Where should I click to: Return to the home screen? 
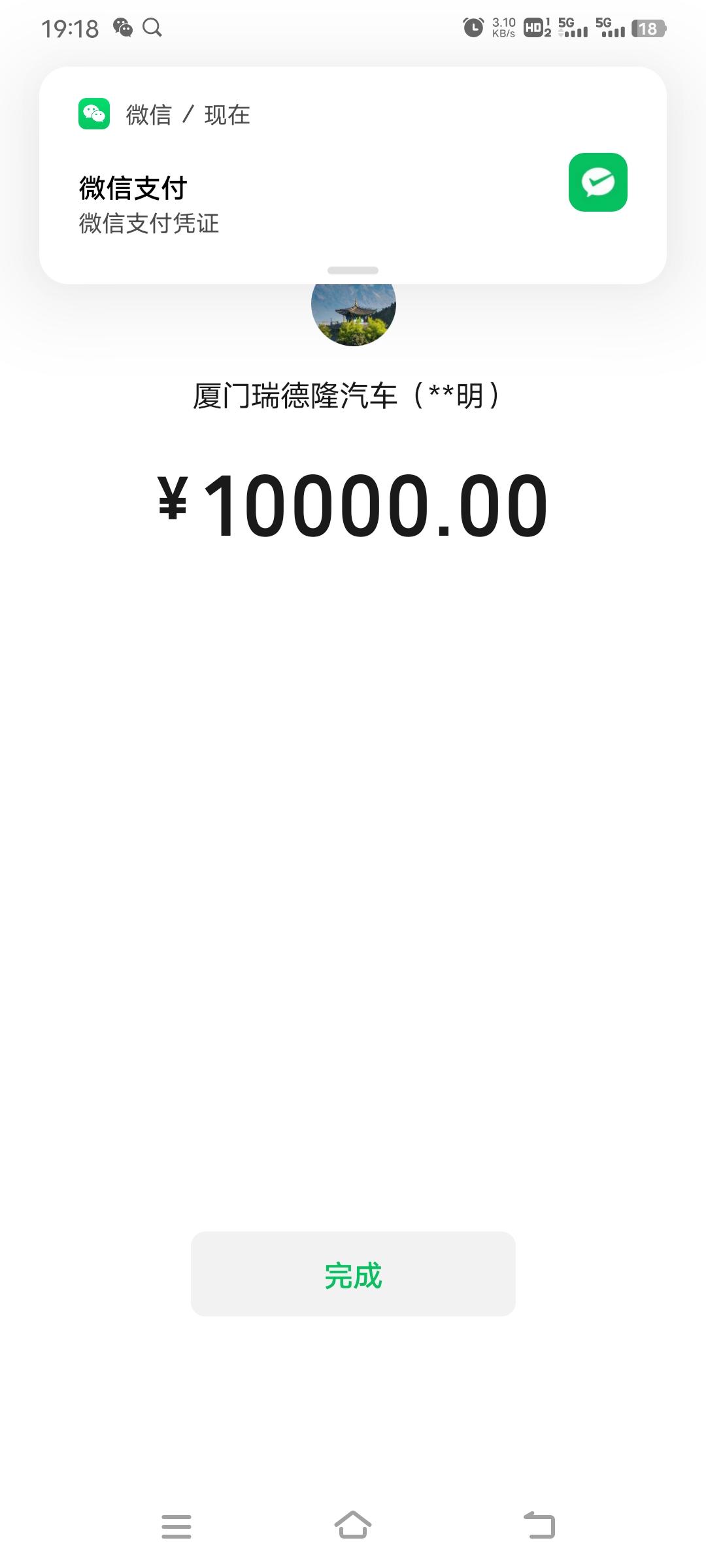click(x=353, y=1526)
